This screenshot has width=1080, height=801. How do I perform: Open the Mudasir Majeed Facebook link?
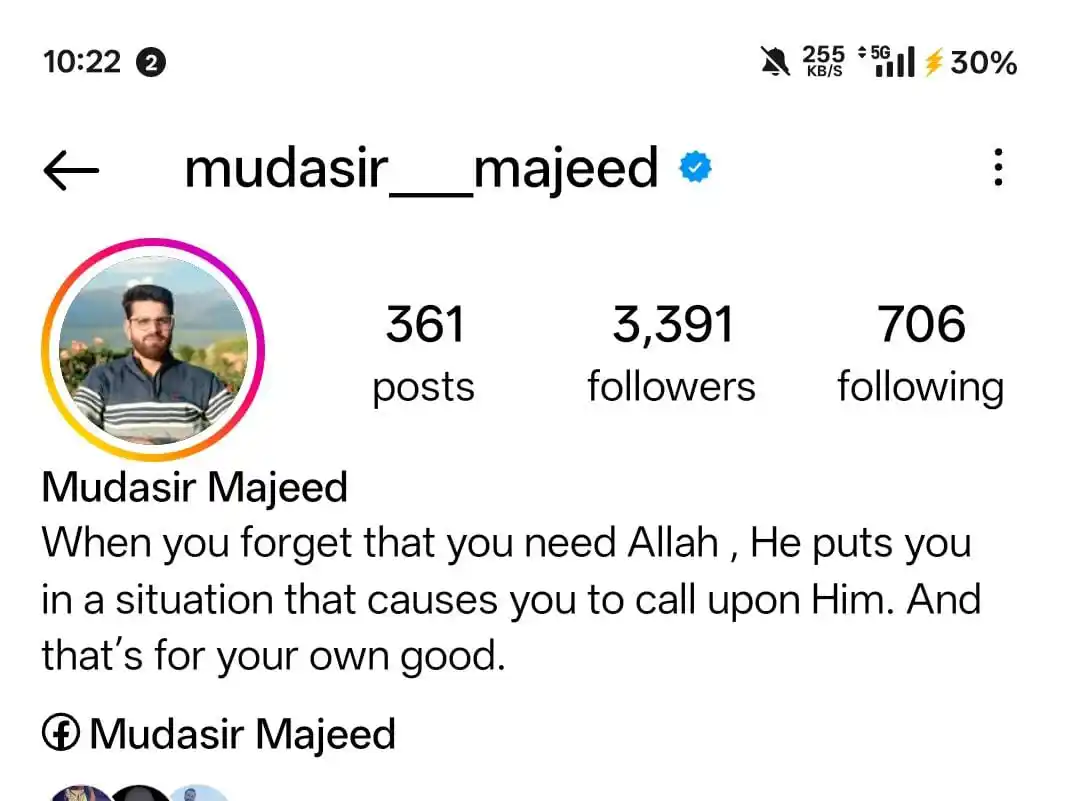tap(220, 734)
